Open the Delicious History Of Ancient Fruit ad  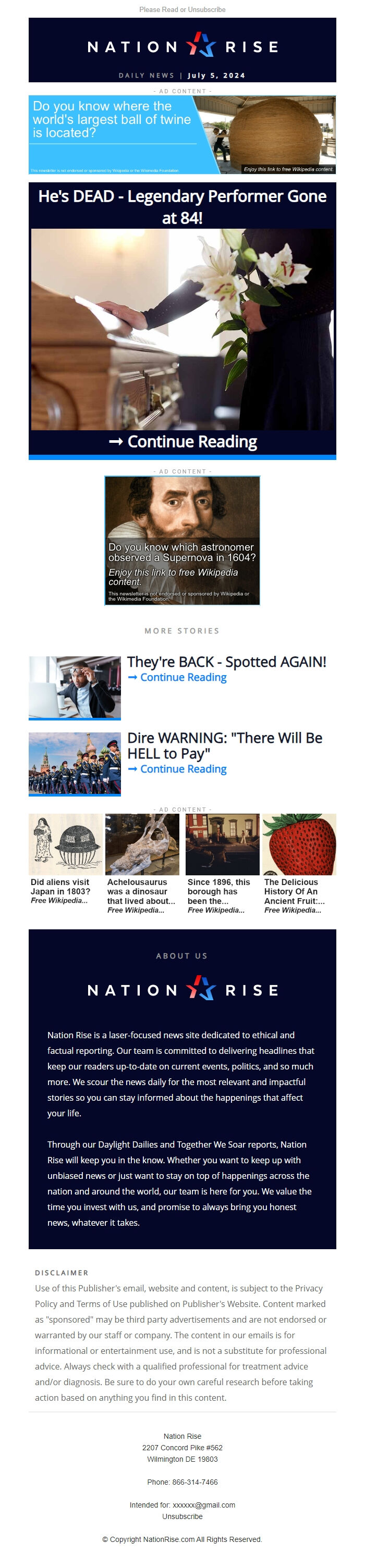[299, 863]
